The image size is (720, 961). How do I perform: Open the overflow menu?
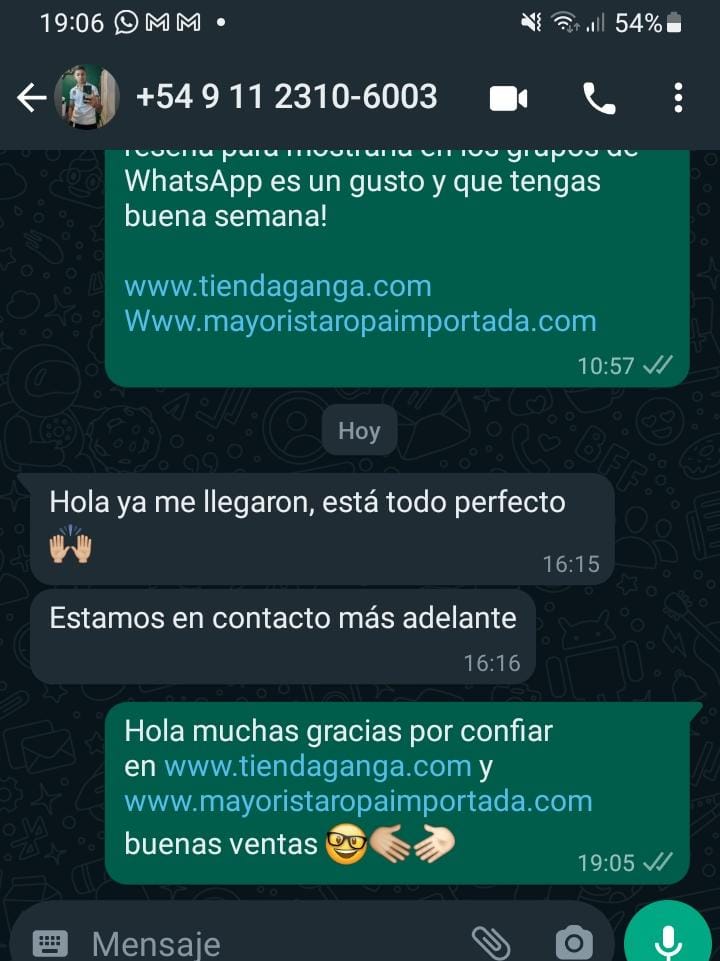pos(678,98)
